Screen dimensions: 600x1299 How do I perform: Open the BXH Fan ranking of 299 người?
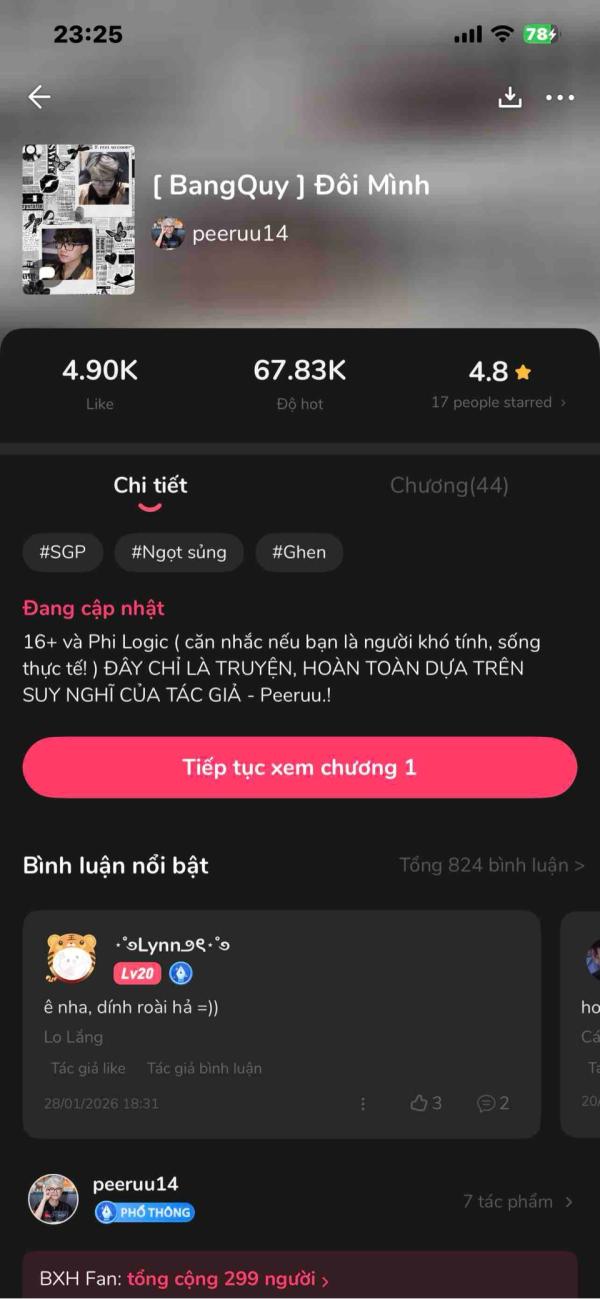185,1279
